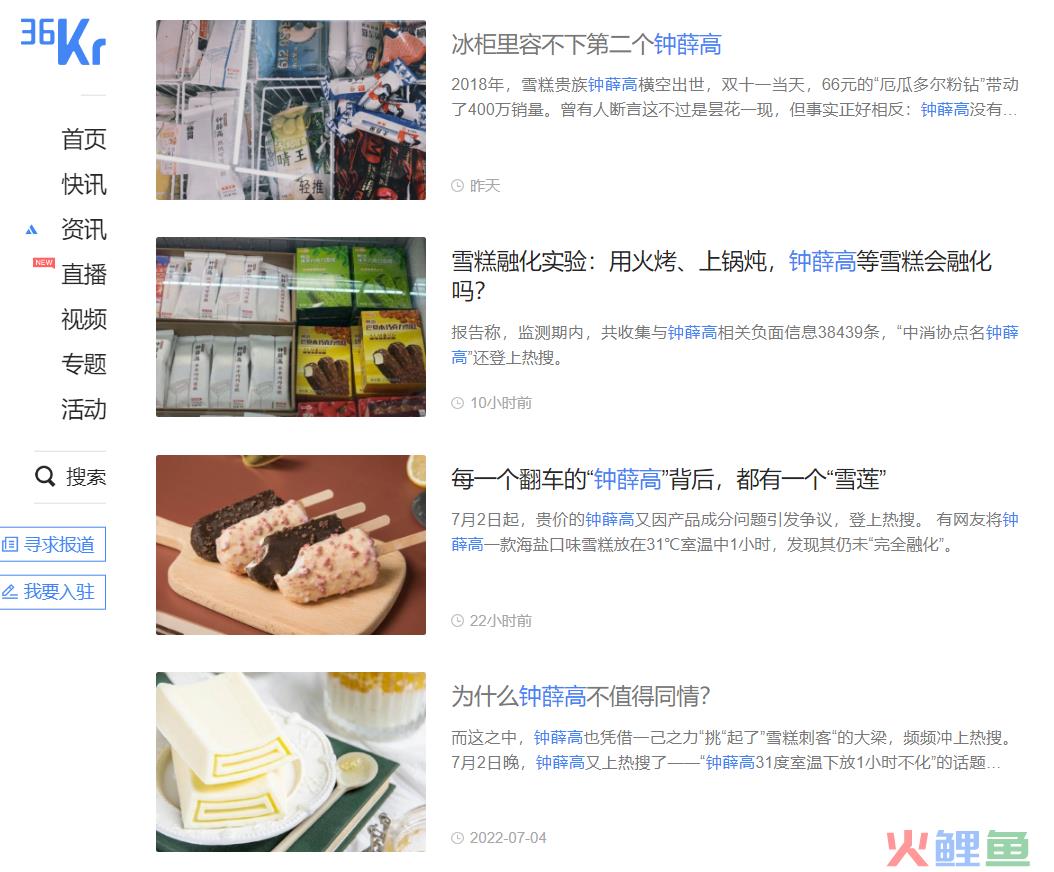This screenshot has height=872, width=1054.
Task: Tap the white ice cream bar thumbnail
Action: point(290,762)
